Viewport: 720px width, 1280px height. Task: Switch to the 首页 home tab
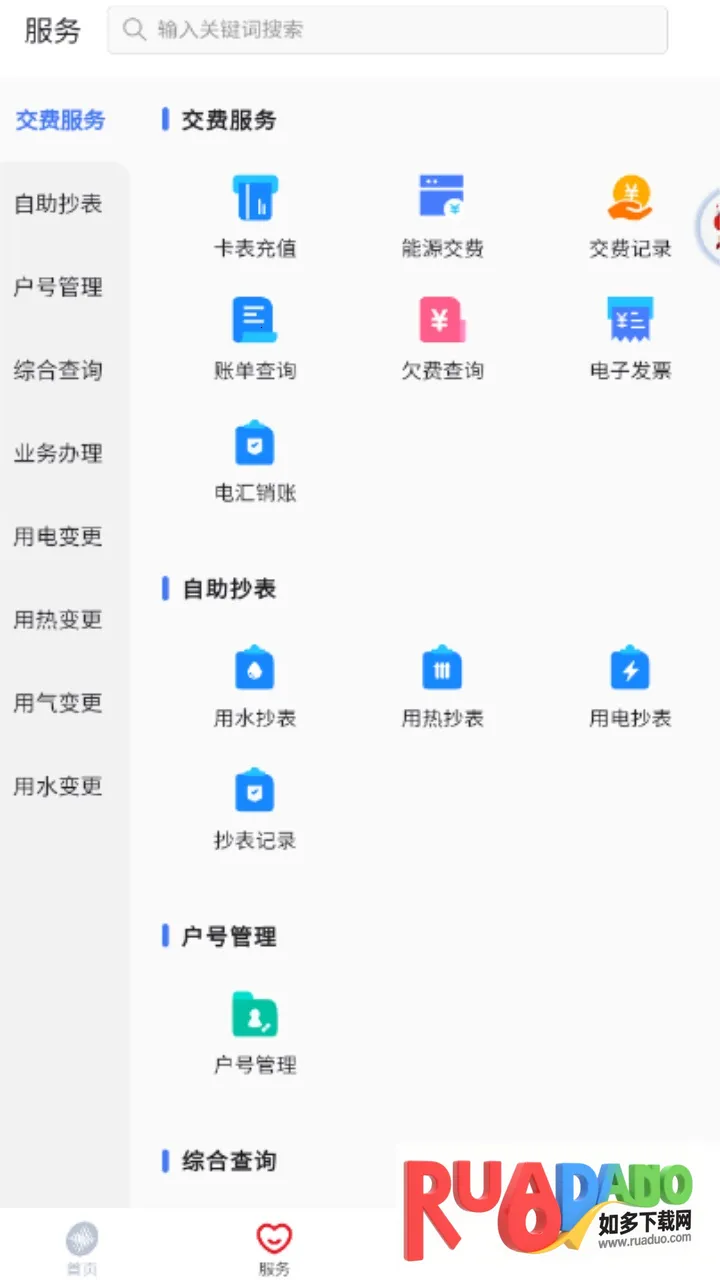(x=82, y=1250)
